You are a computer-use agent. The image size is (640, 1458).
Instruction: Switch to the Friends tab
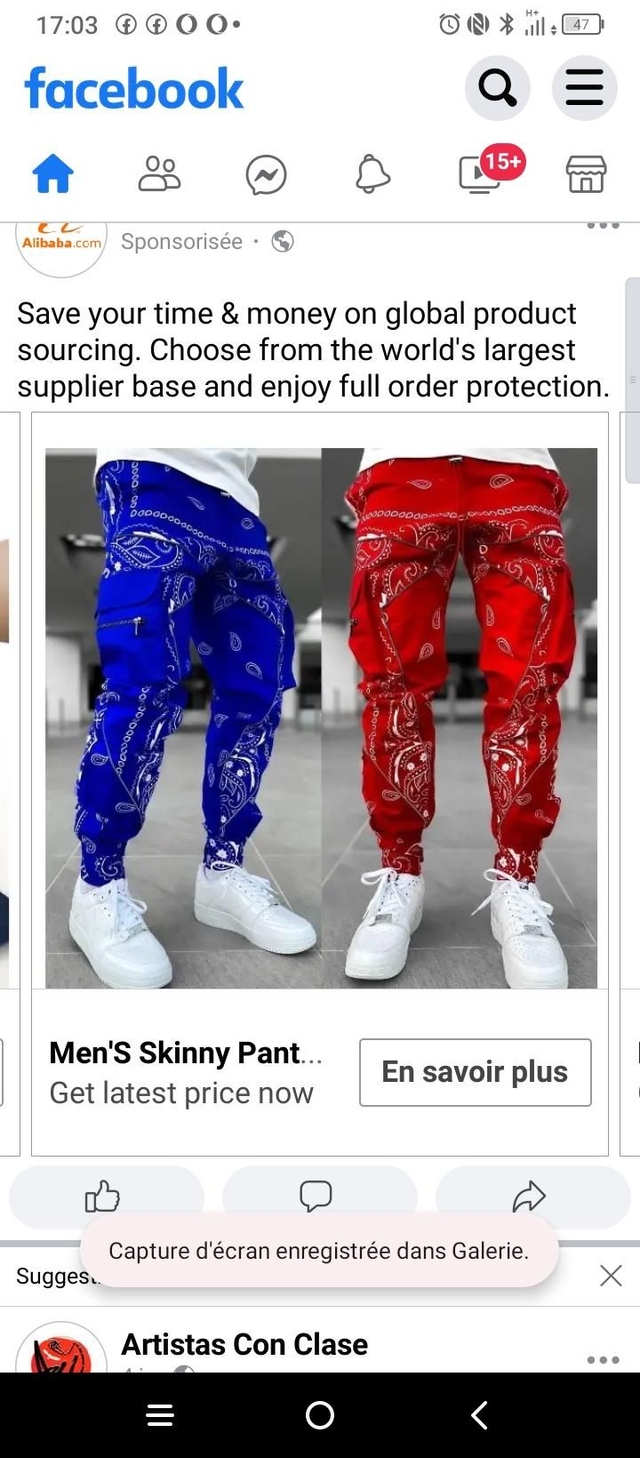159,175
